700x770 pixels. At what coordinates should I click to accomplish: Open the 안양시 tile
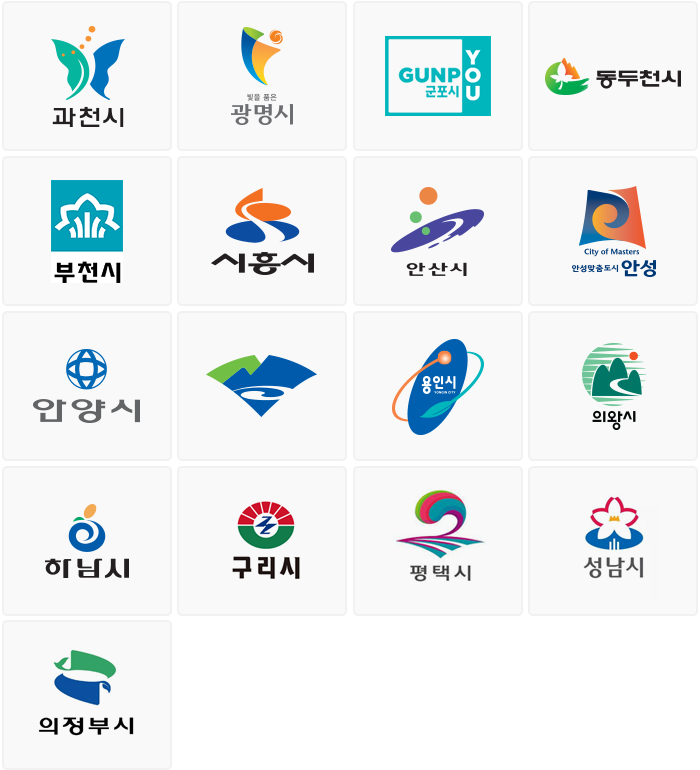pos(87,386)
